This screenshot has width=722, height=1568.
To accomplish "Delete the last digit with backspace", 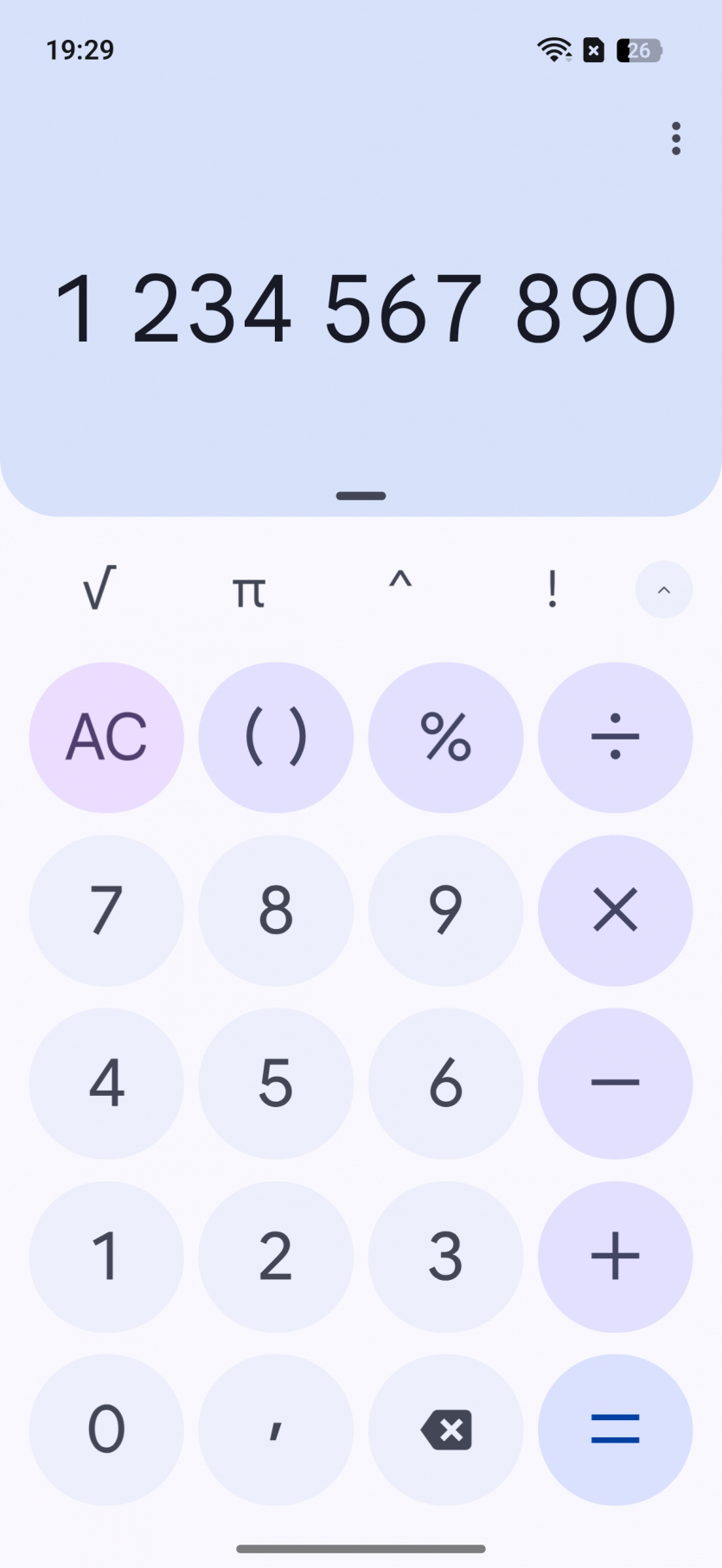I will pyautogui.click(x=445, y=1429).
